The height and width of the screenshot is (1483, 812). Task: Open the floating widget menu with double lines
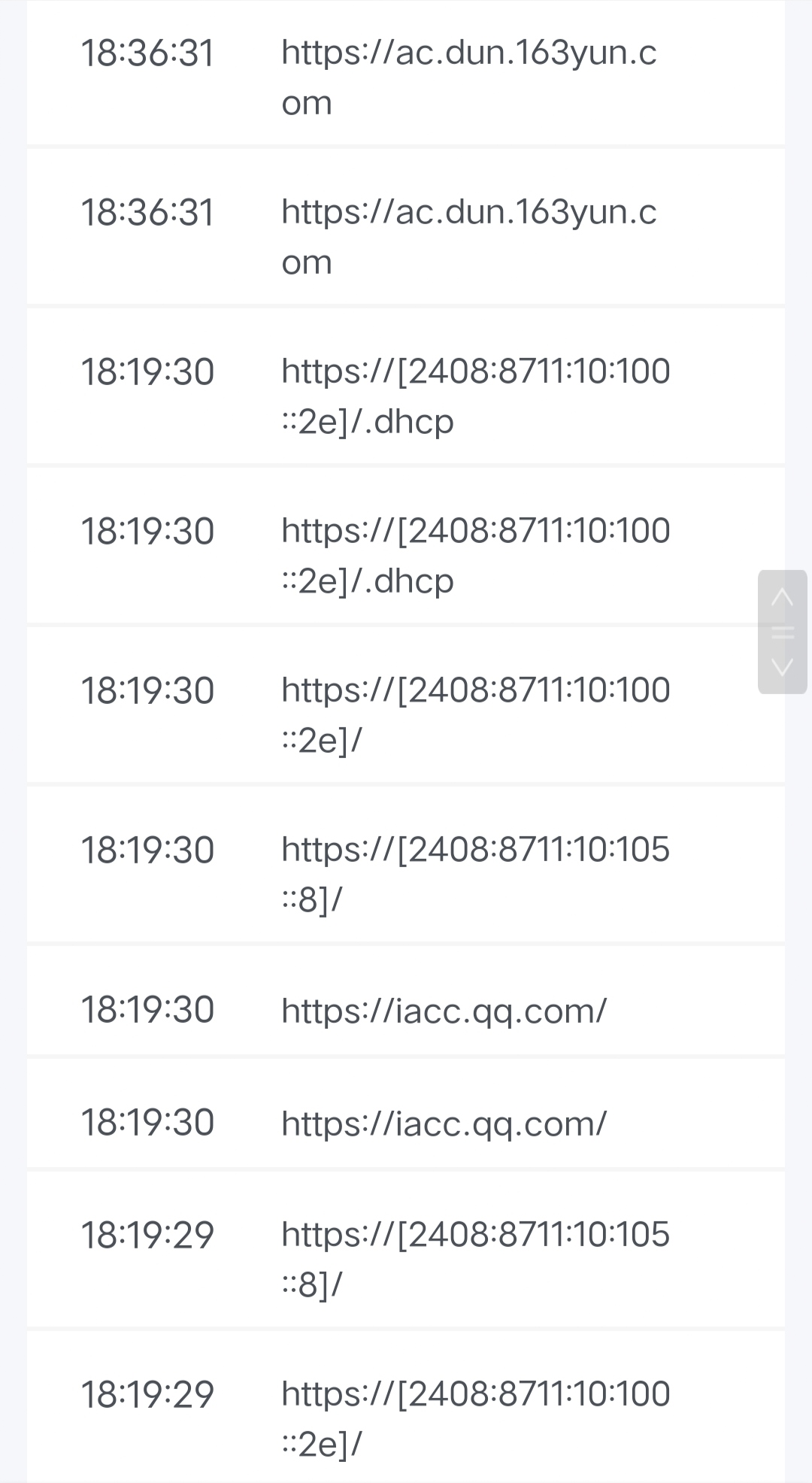782,632
